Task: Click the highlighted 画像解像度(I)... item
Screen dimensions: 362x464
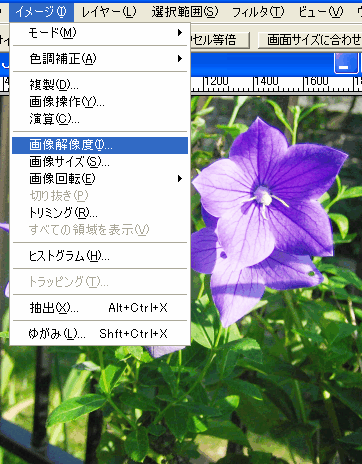Action: point(100,145)
